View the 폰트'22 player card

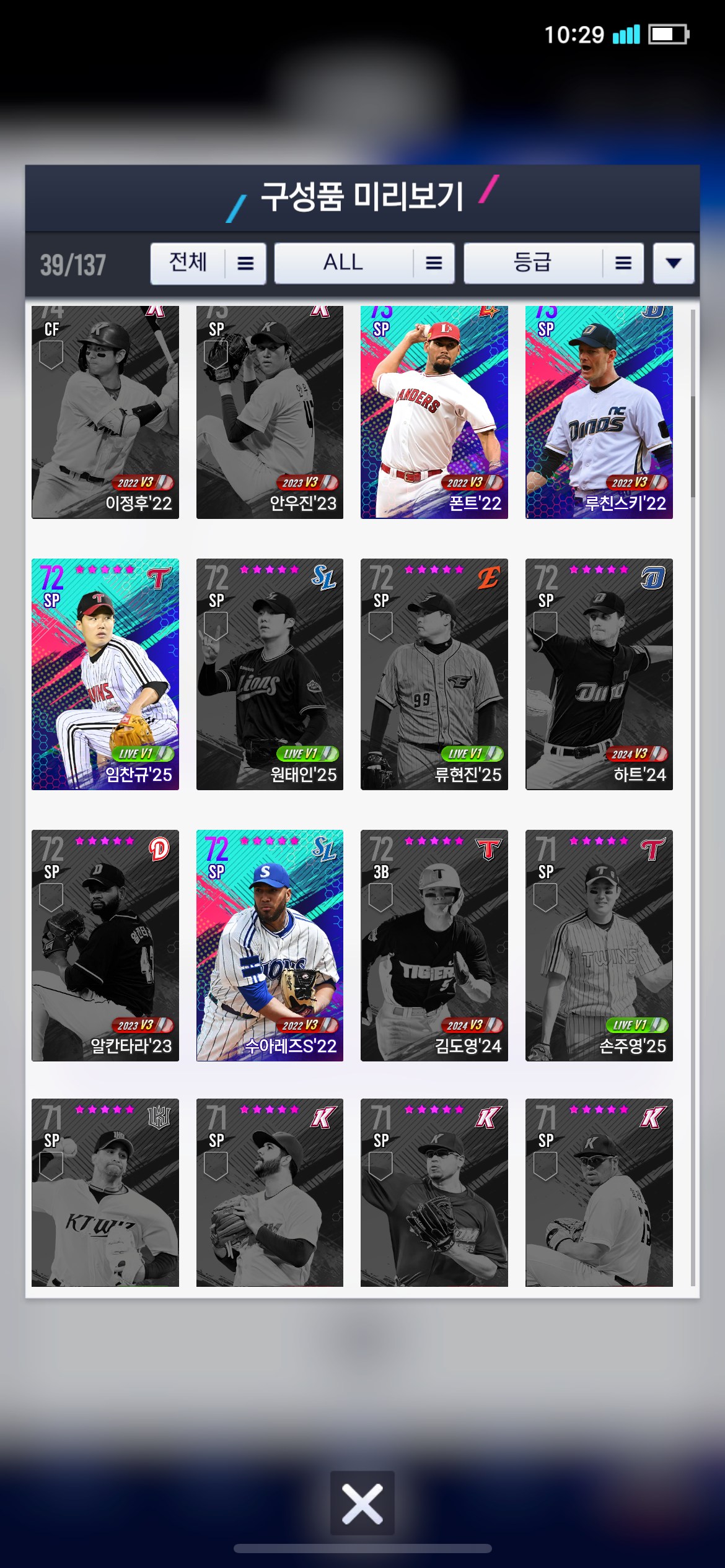(x=434, y=412)
